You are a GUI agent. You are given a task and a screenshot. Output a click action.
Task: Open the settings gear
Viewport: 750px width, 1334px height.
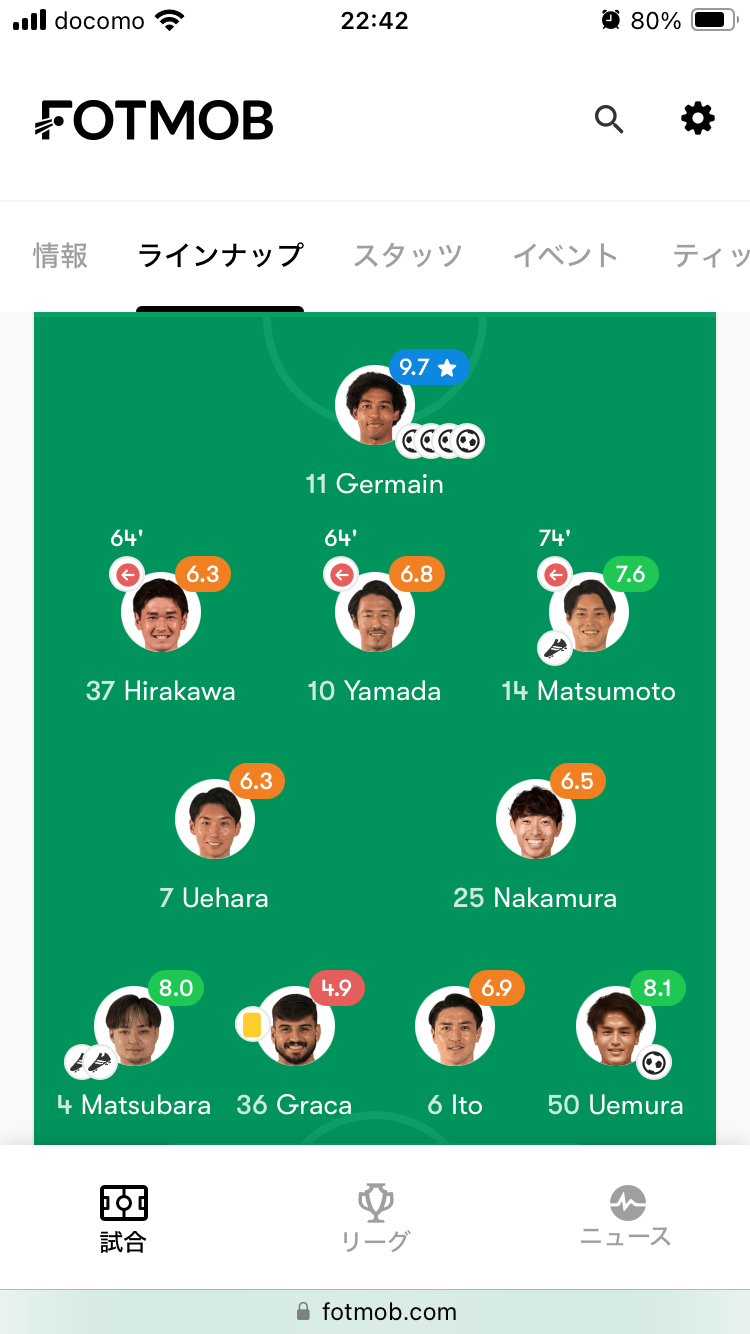coord(698,120)
